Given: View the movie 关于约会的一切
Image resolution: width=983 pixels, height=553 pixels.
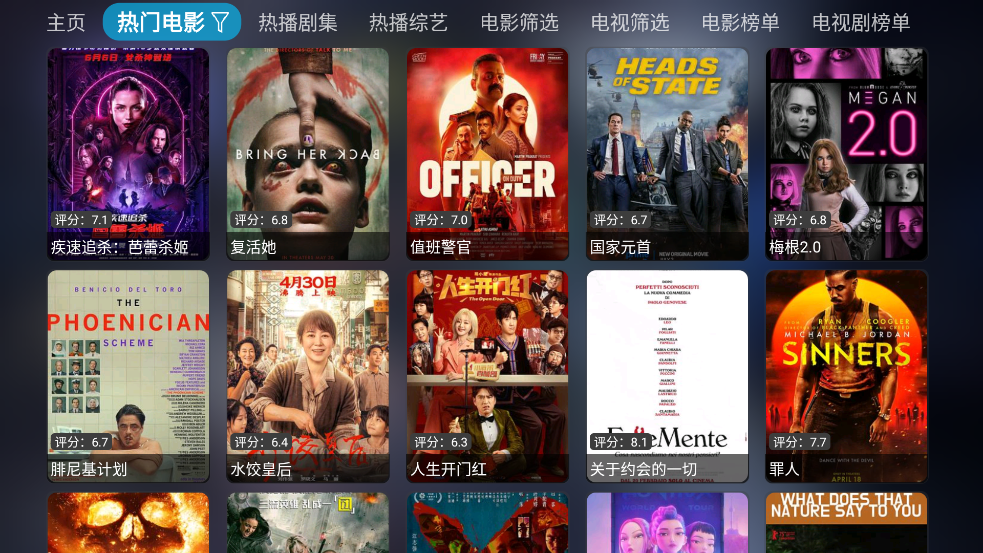Looking at the screenshot, I should 667,372.
